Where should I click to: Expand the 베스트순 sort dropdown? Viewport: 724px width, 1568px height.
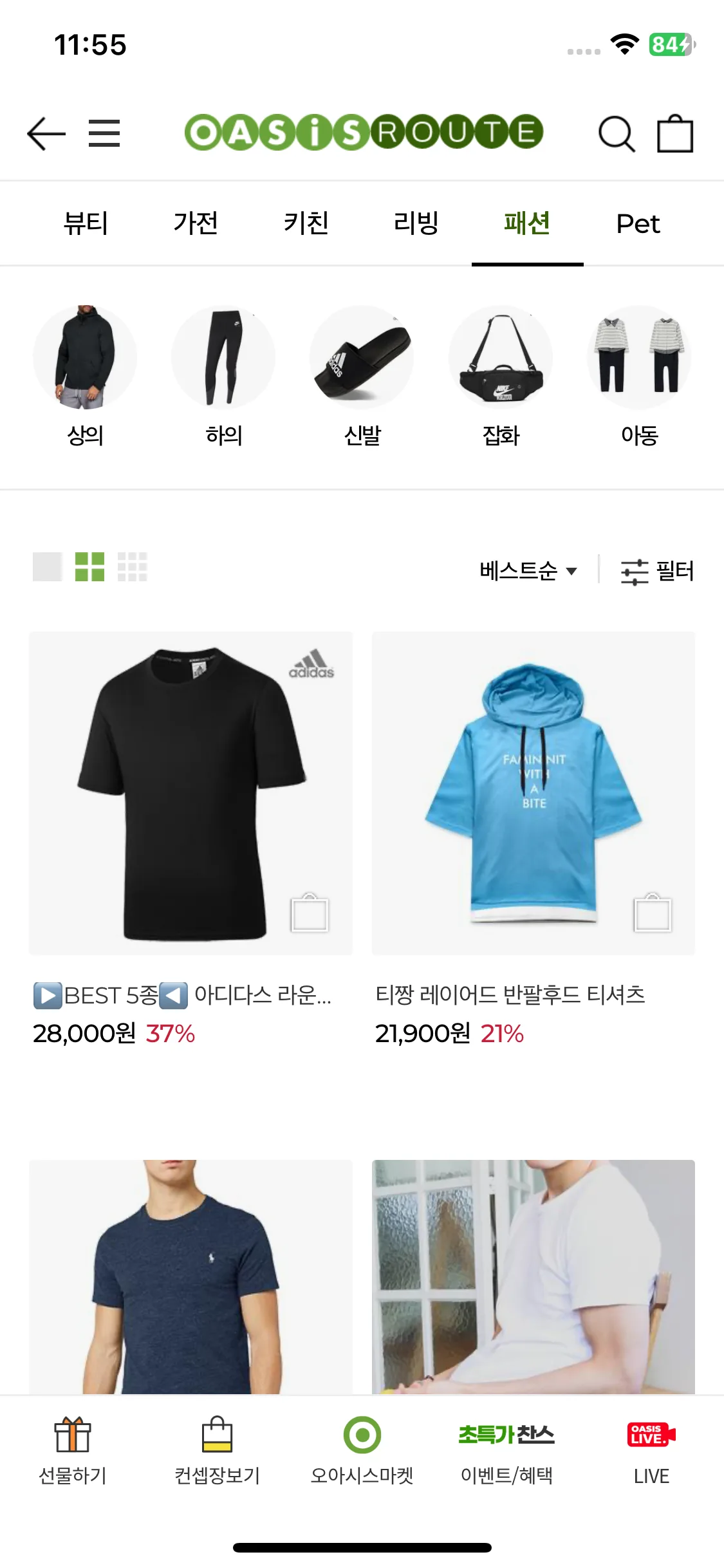(x=528, y=571)
